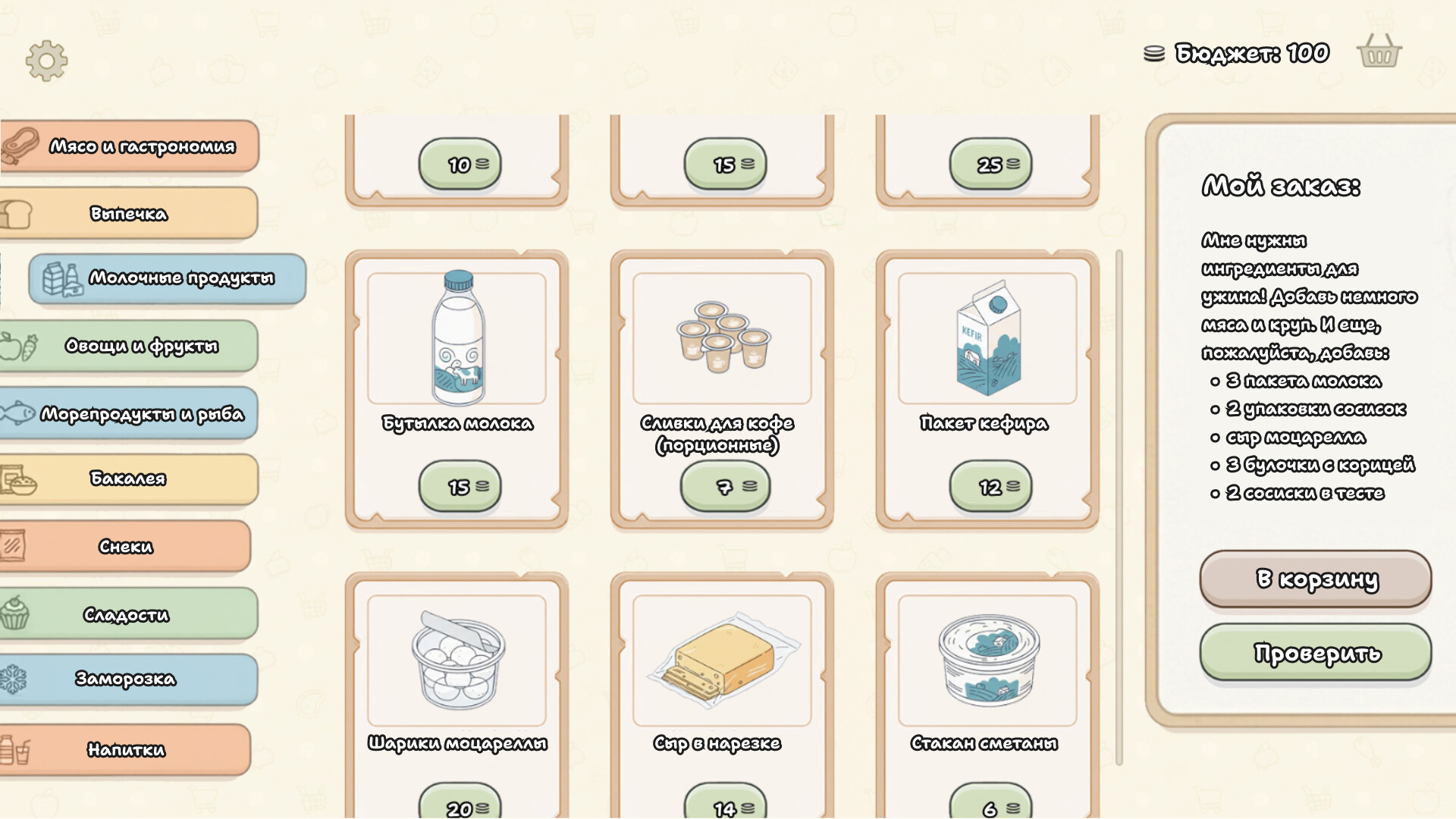
Task: Switch to Мясо и гастрономия category
Action: (130, 146)
